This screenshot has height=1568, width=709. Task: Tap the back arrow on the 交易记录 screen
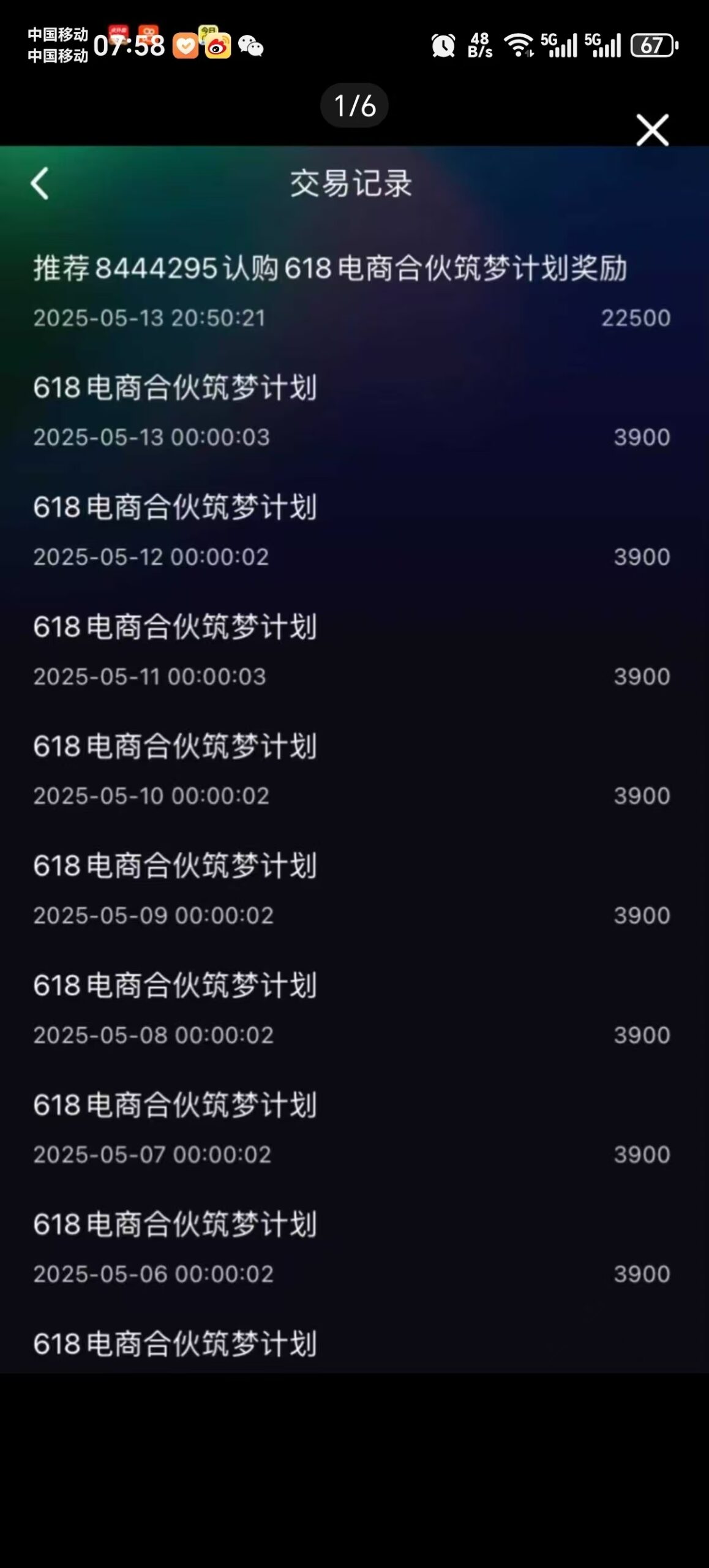[x=40, y=183]
